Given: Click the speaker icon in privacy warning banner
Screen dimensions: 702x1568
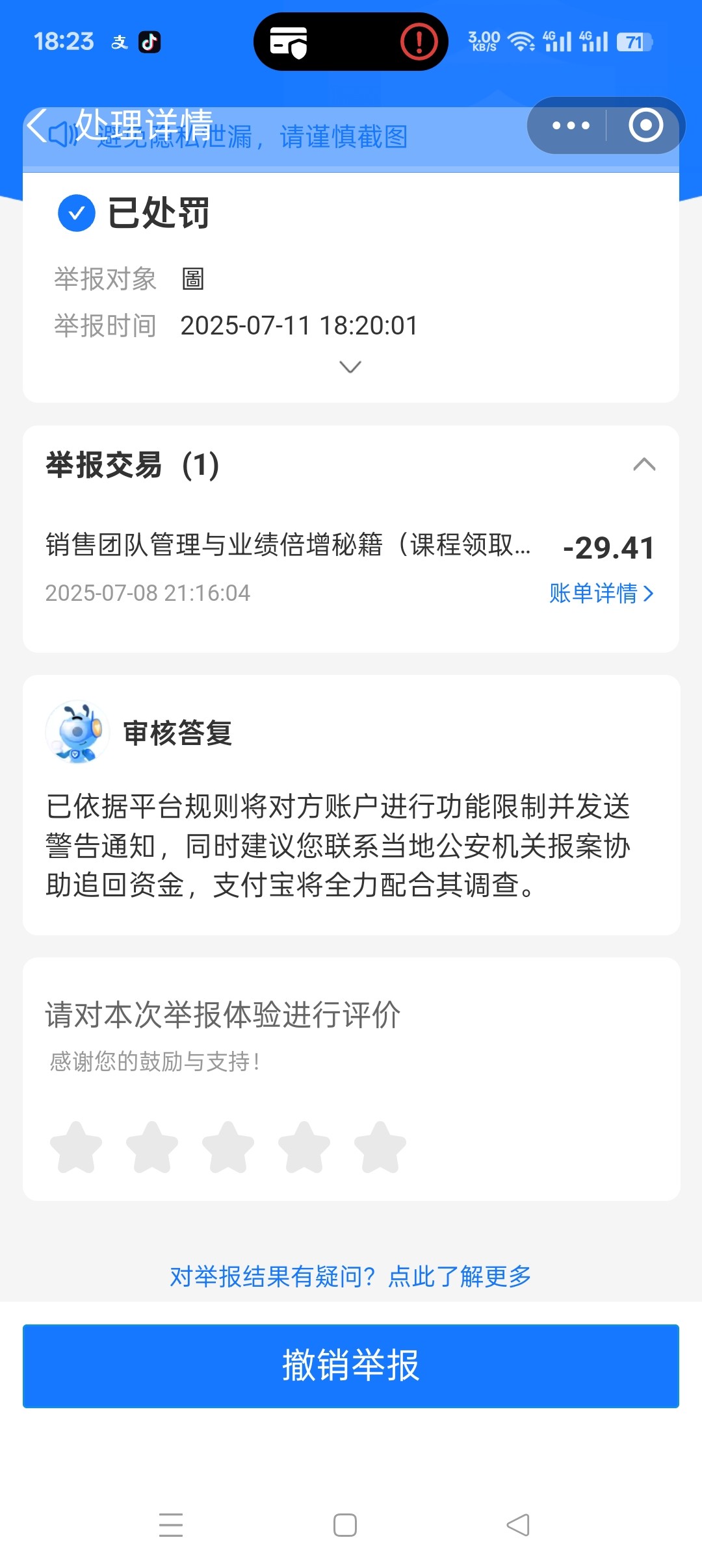Looking at the screenshot, I should (x=62, y=133).
